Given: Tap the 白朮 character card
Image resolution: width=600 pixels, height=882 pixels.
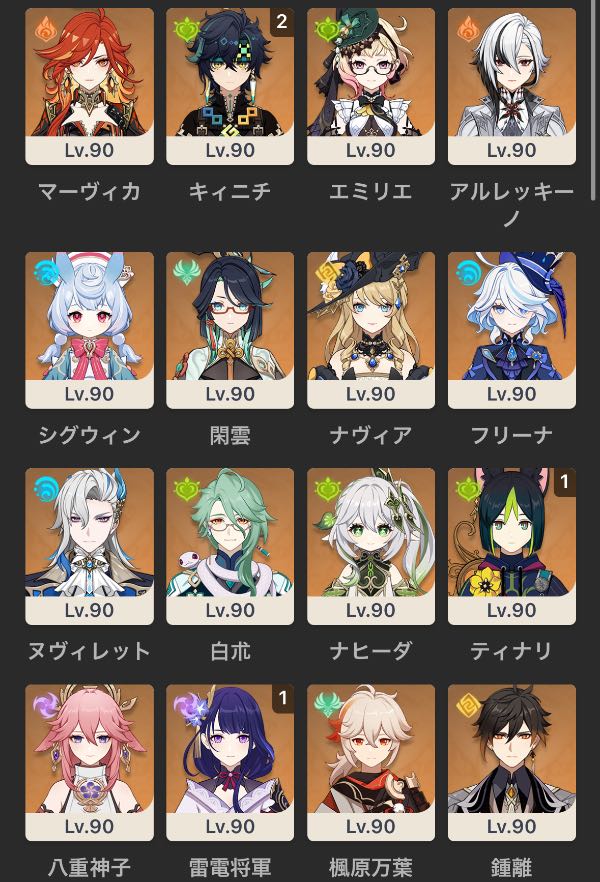Looking at the screenshot, I should [x=230, y=545].
